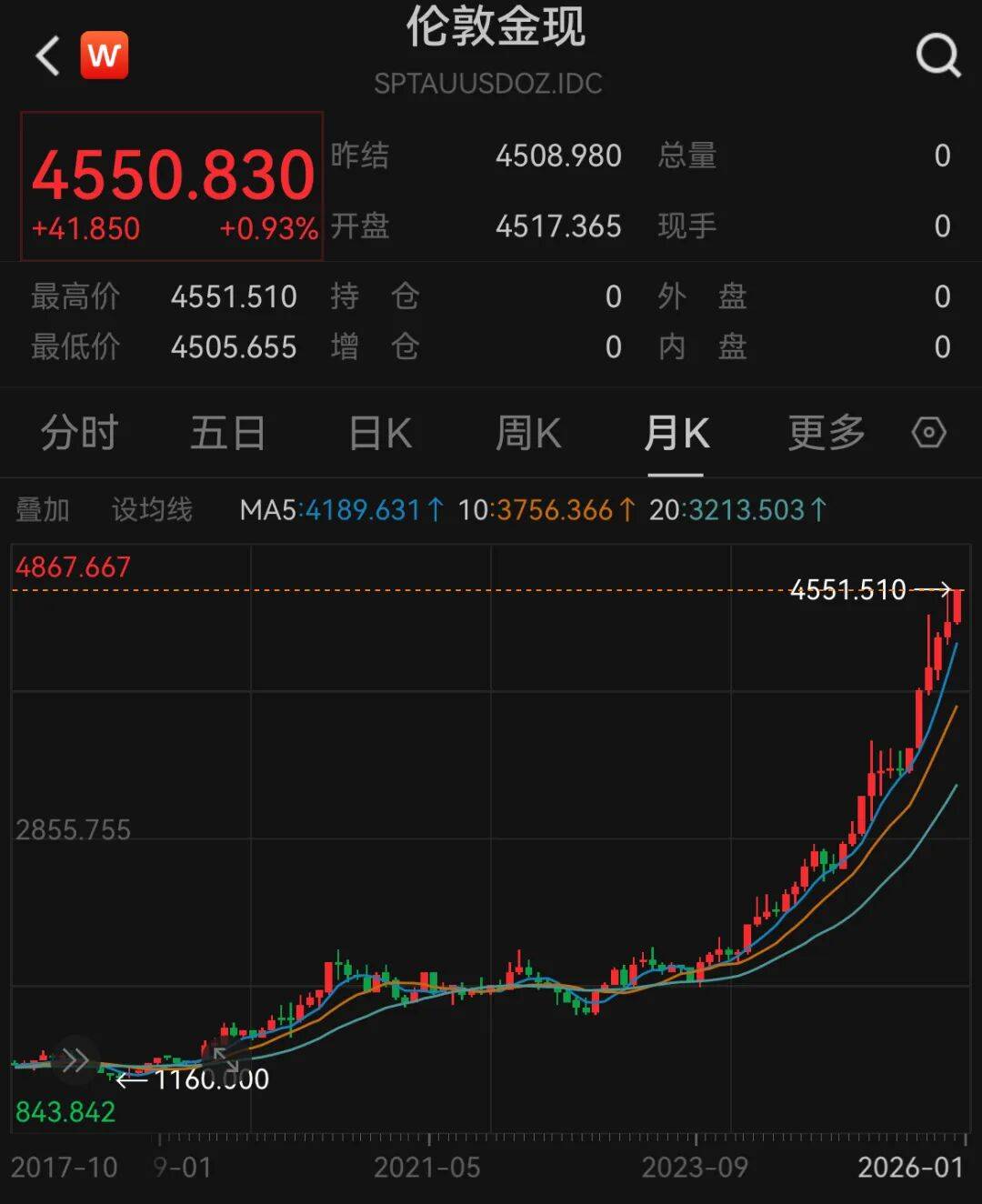
Task: Select the 月K chart tab
Action: click(x=676, y=433)
